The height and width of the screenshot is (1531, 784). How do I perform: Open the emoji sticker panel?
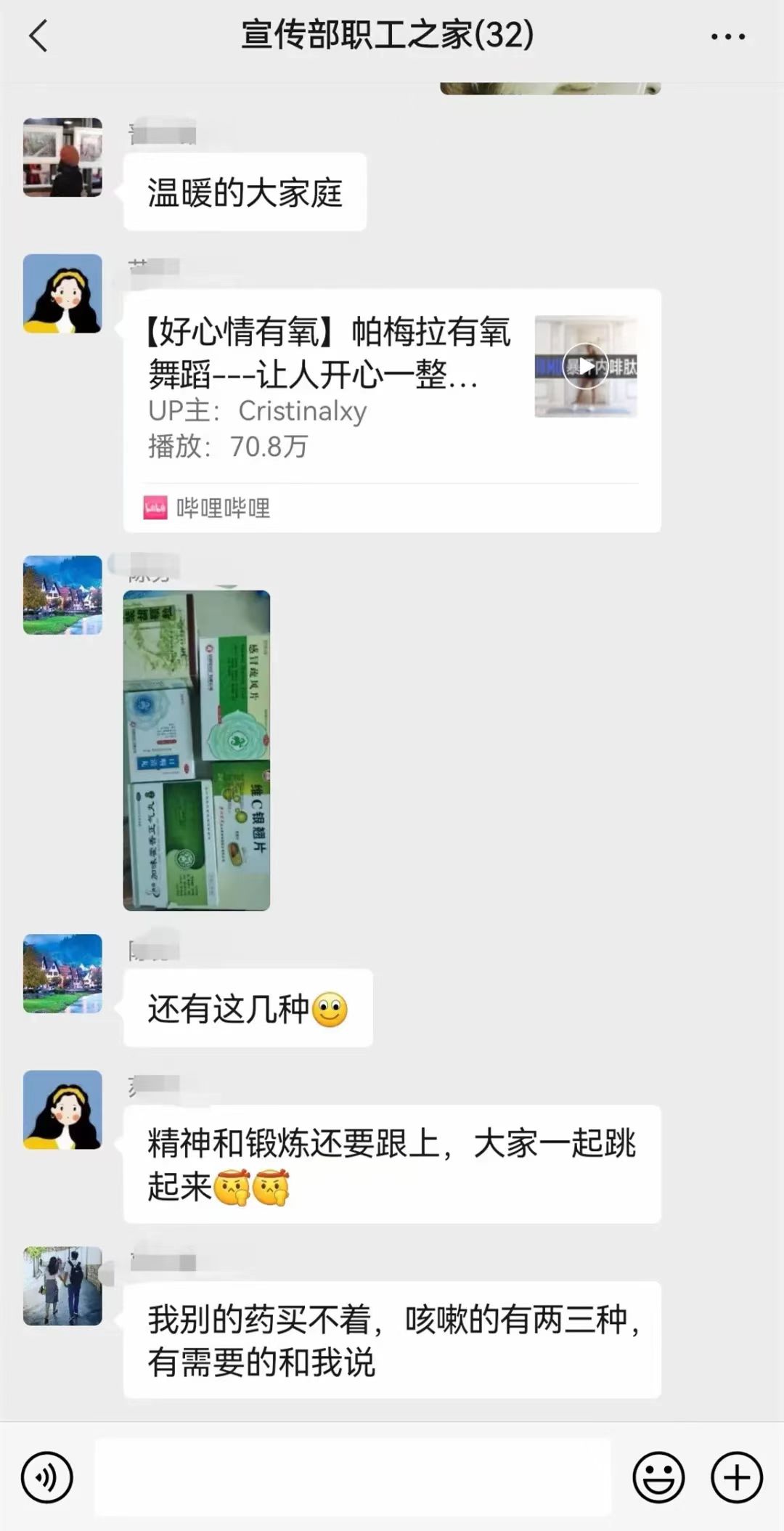coord(658,1477)
